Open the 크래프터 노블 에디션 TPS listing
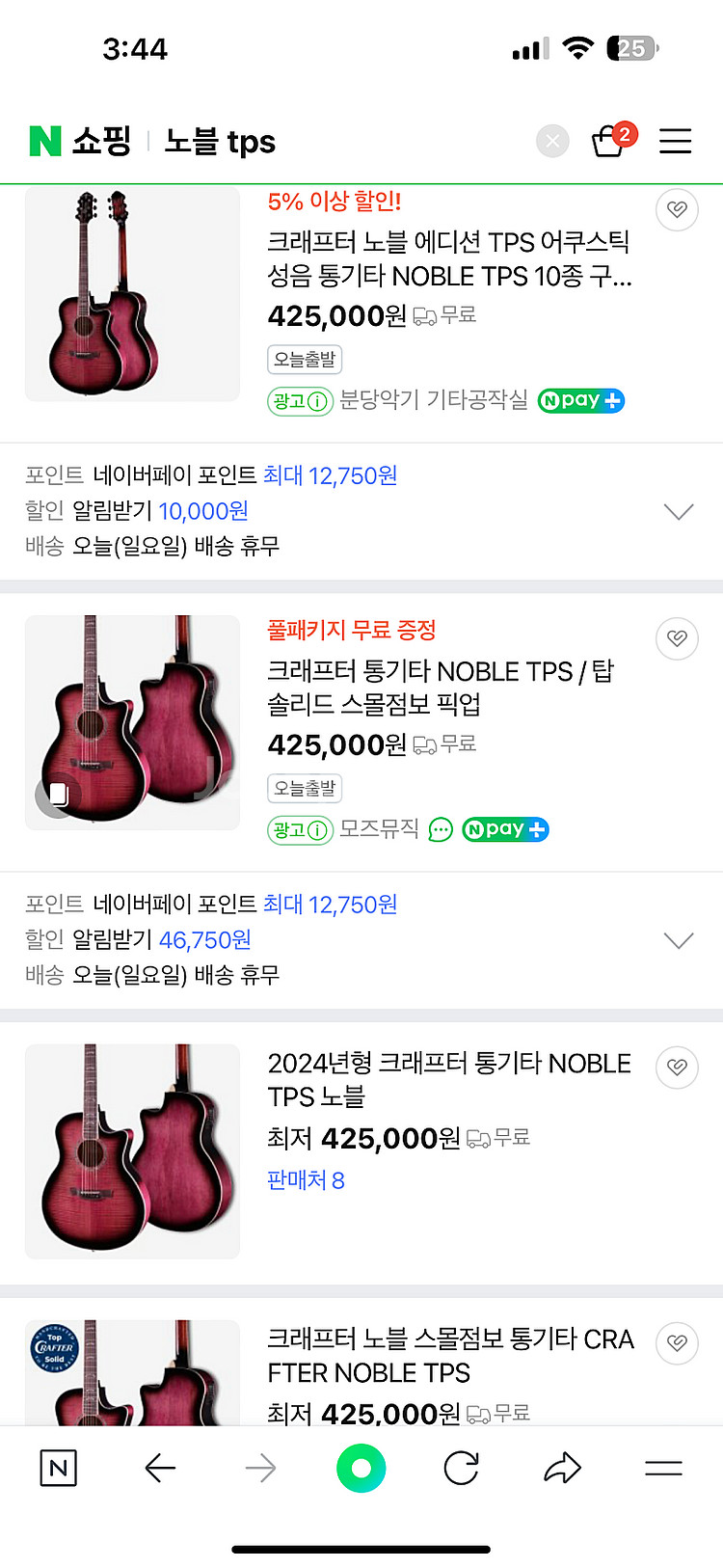The image size is (723, 1568). coord(448,258)
